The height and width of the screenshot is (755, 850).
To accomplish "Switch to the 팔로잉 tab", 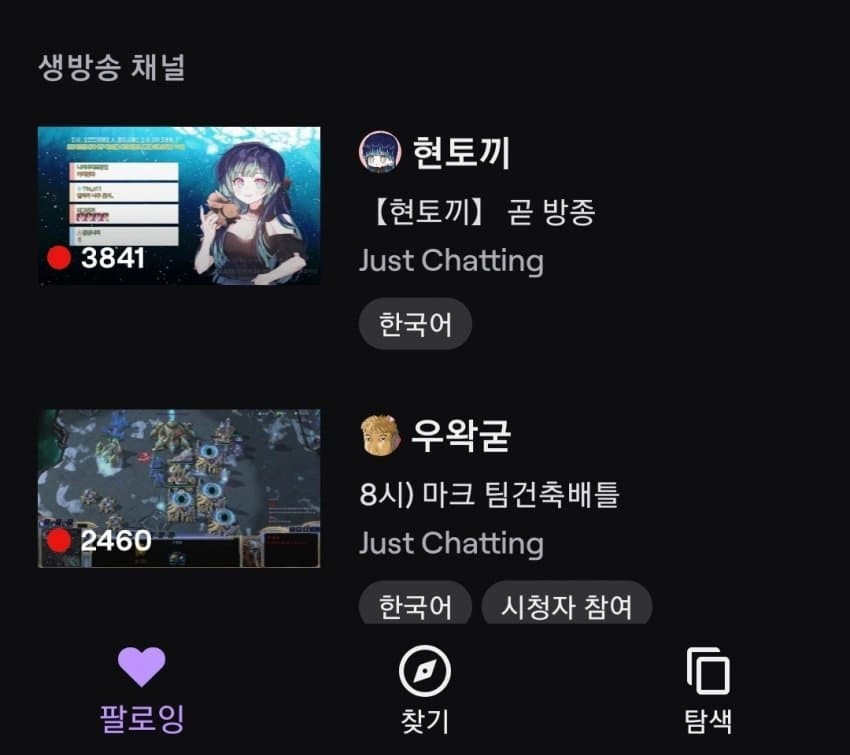I will click(x=142, y=688).
